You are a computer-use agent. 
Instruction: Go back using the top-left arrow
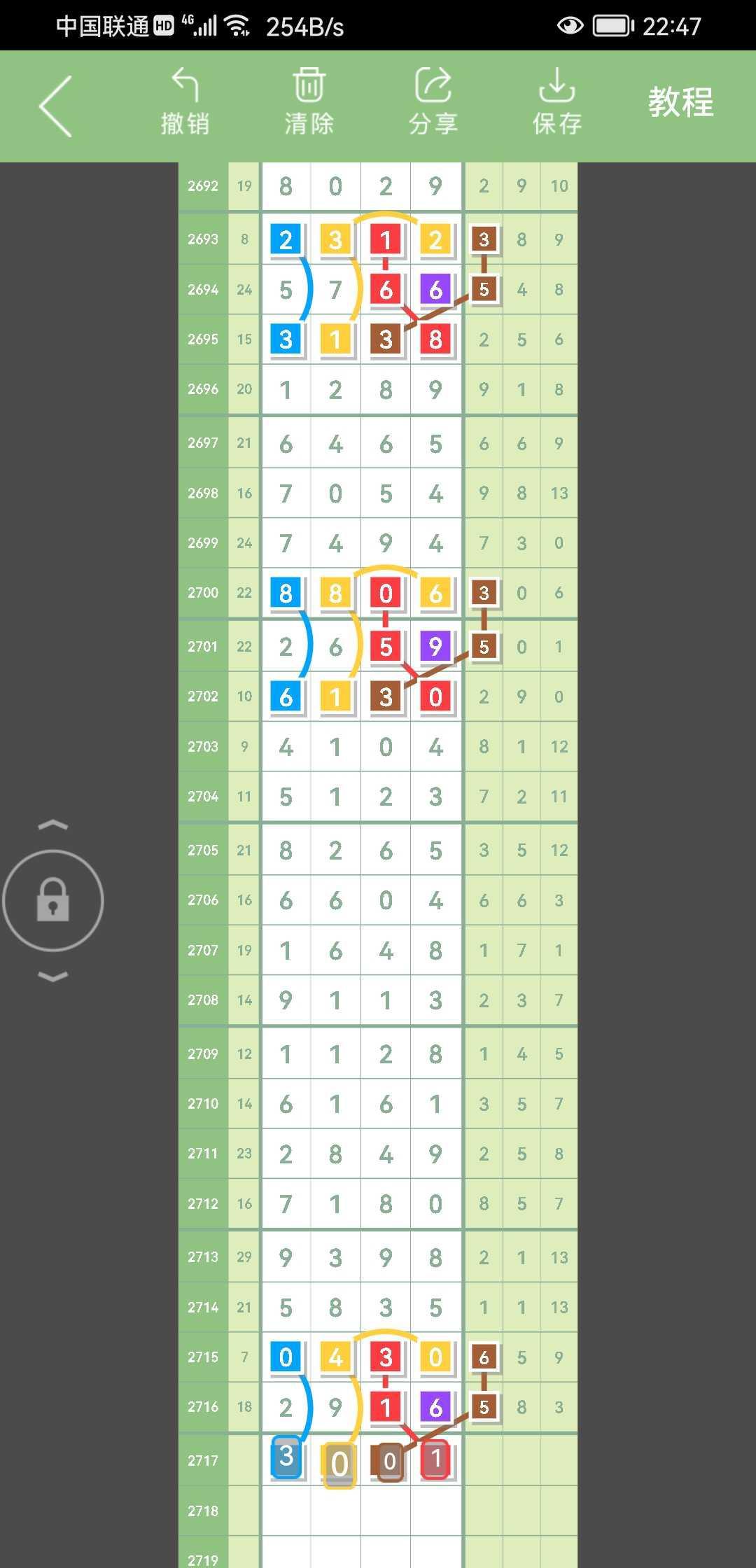point(56,106)
